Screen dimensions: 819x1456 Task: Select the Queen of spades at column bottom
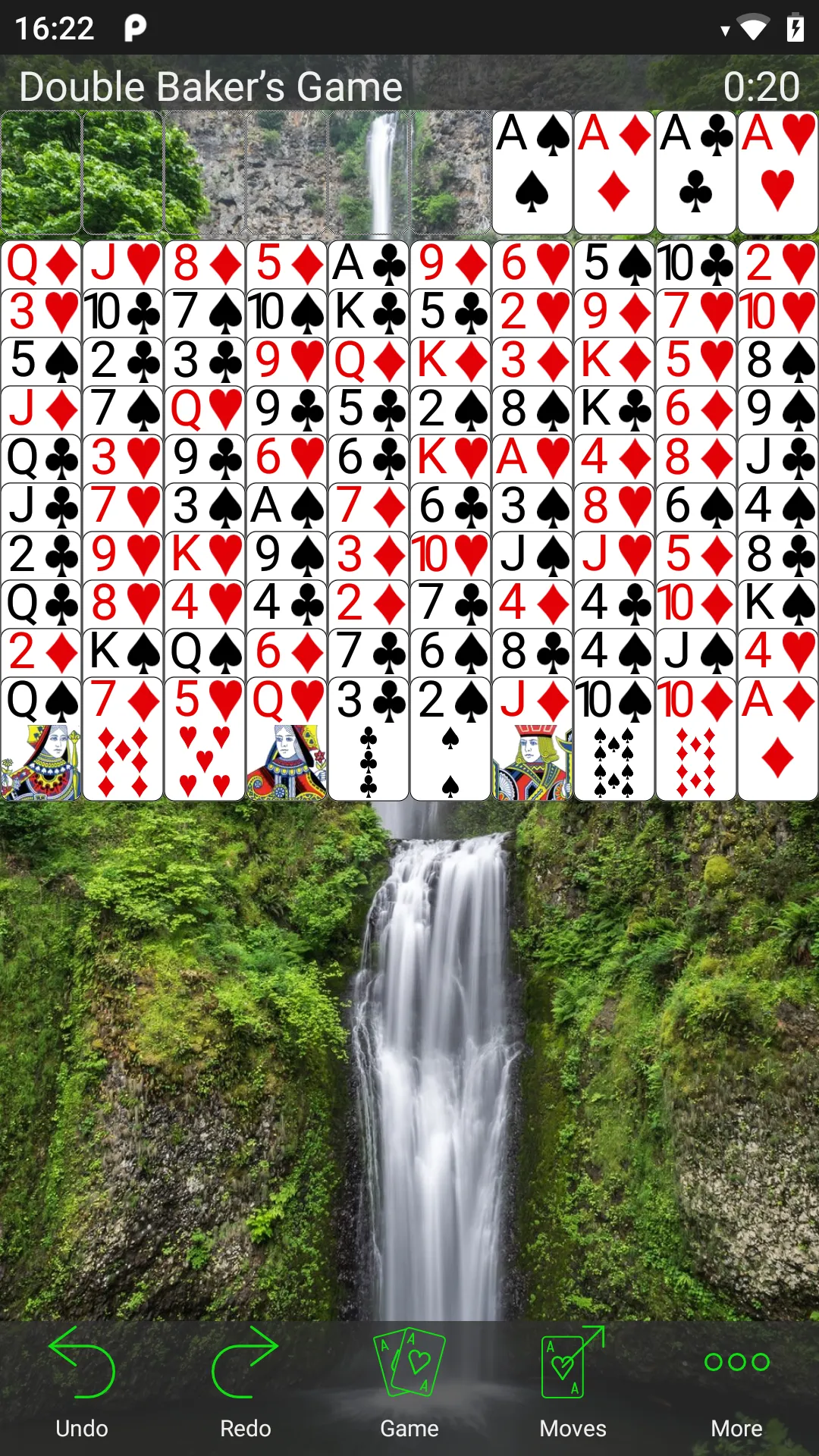pos(41,739)
